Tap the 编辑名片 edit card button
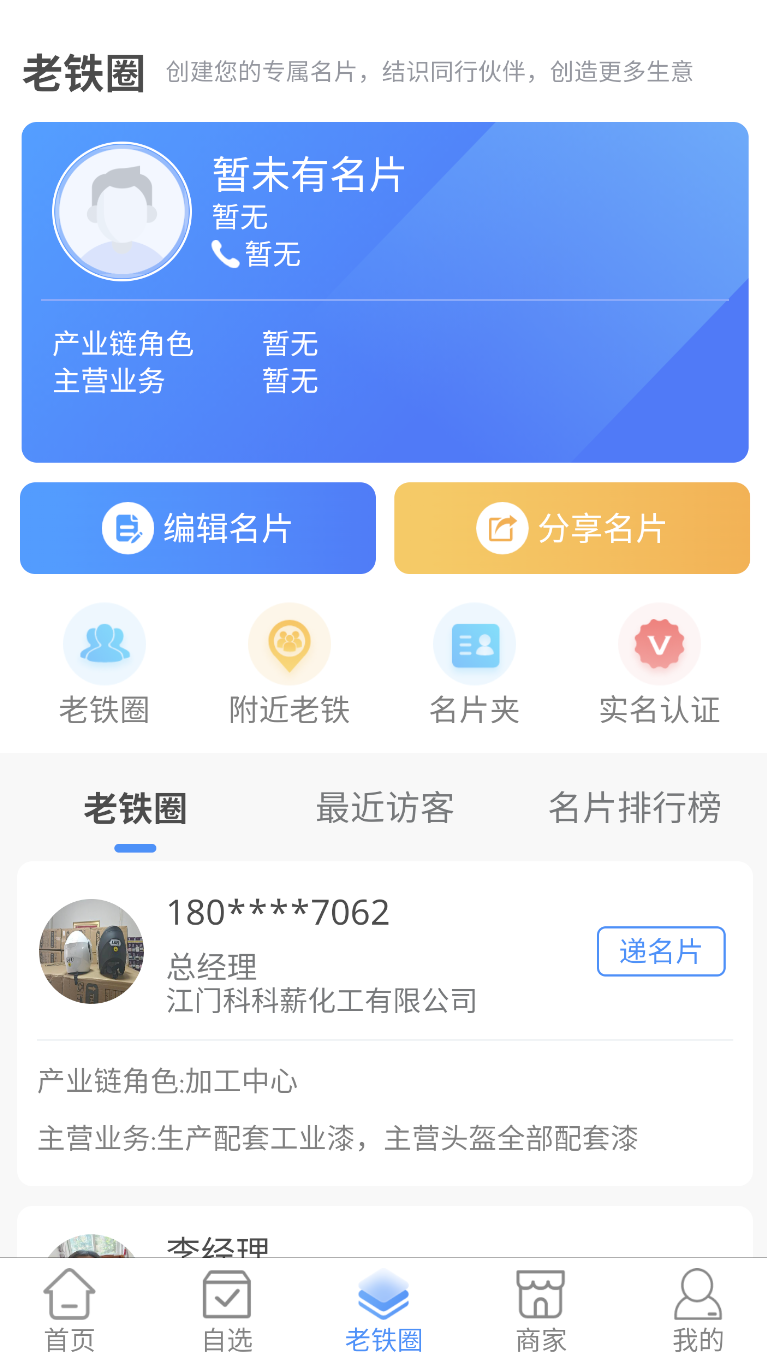 197,528
